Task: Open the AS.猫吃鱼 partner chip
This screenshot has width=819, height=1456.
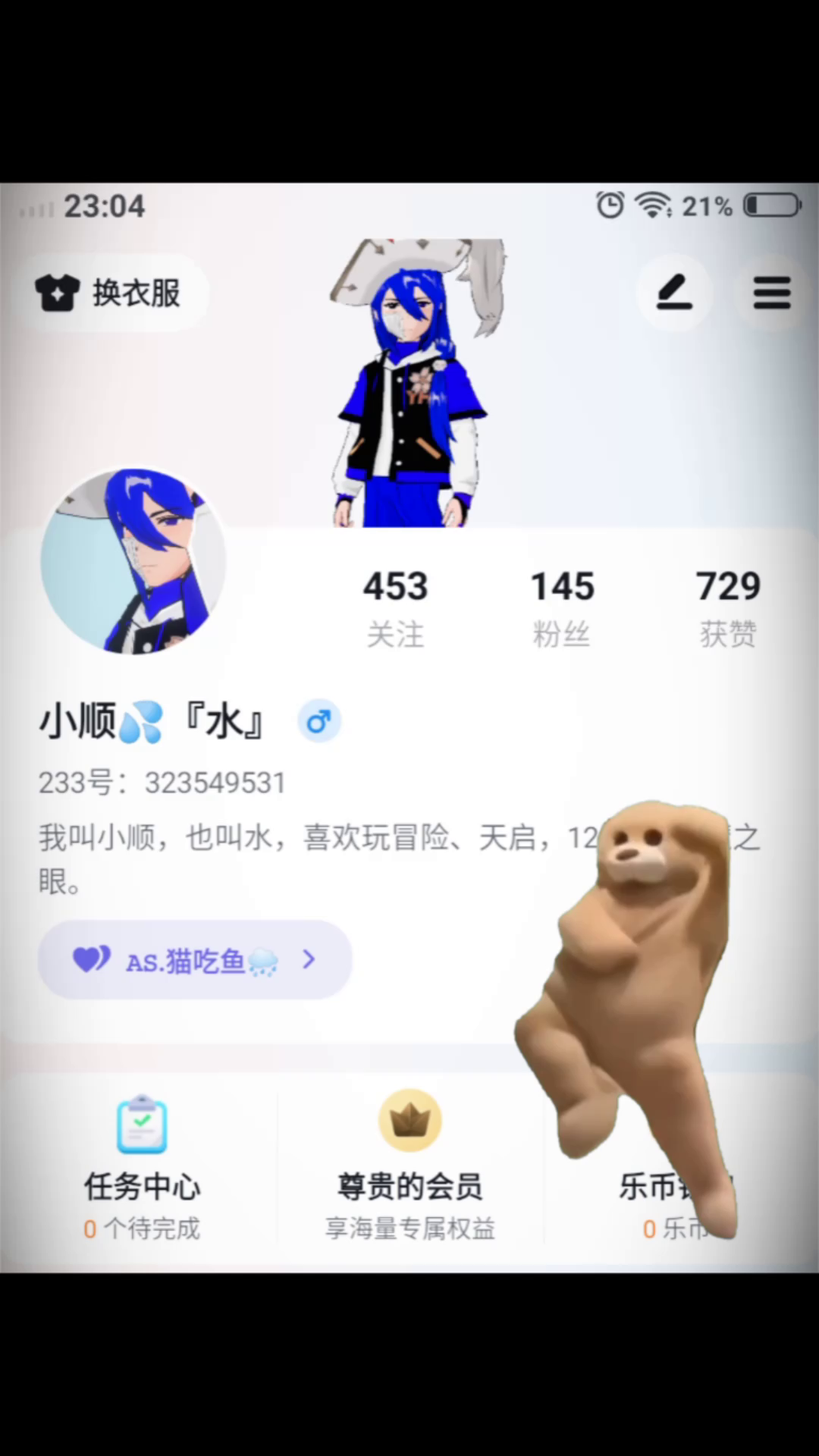Action: coord(194,960)
